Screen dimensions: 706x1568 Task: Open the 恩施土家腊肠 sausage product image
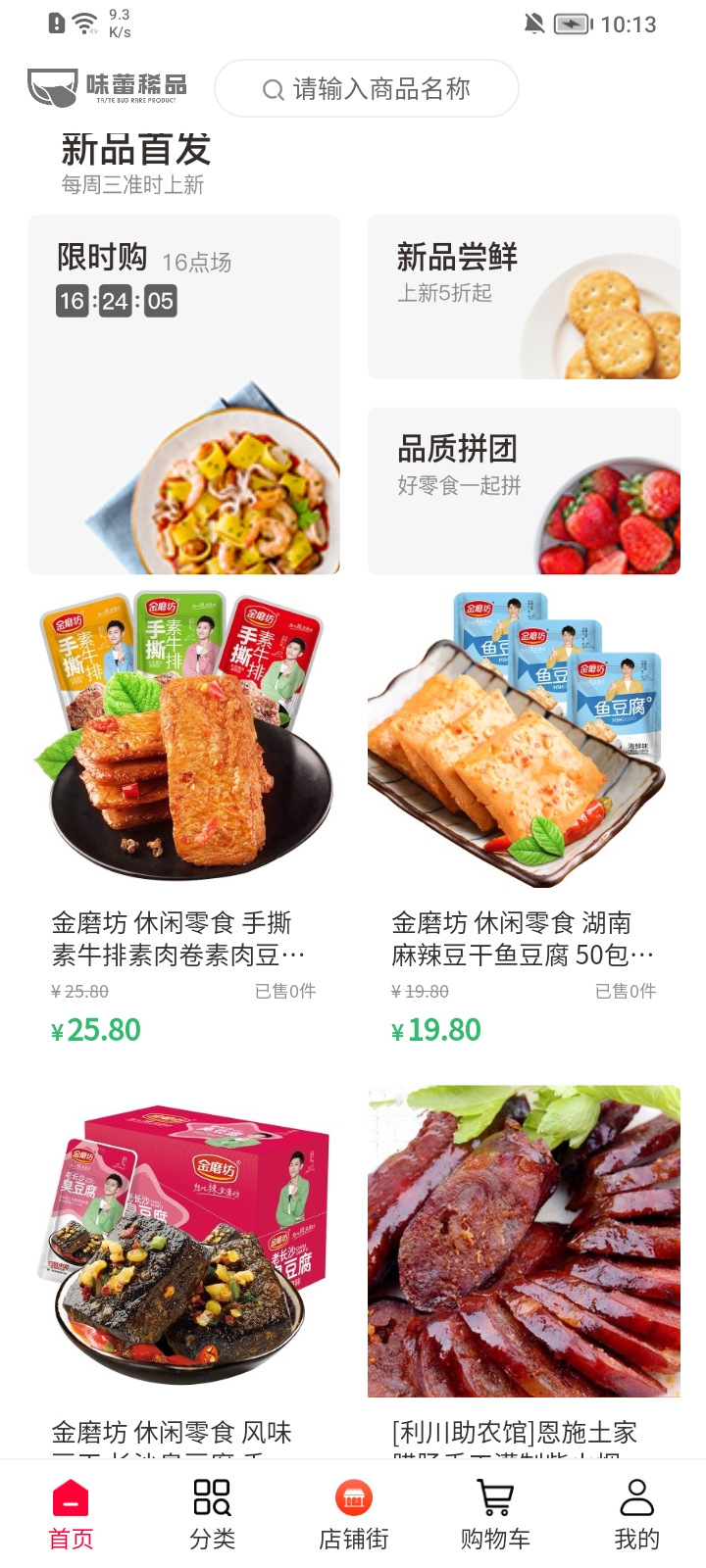(523, 1240)
